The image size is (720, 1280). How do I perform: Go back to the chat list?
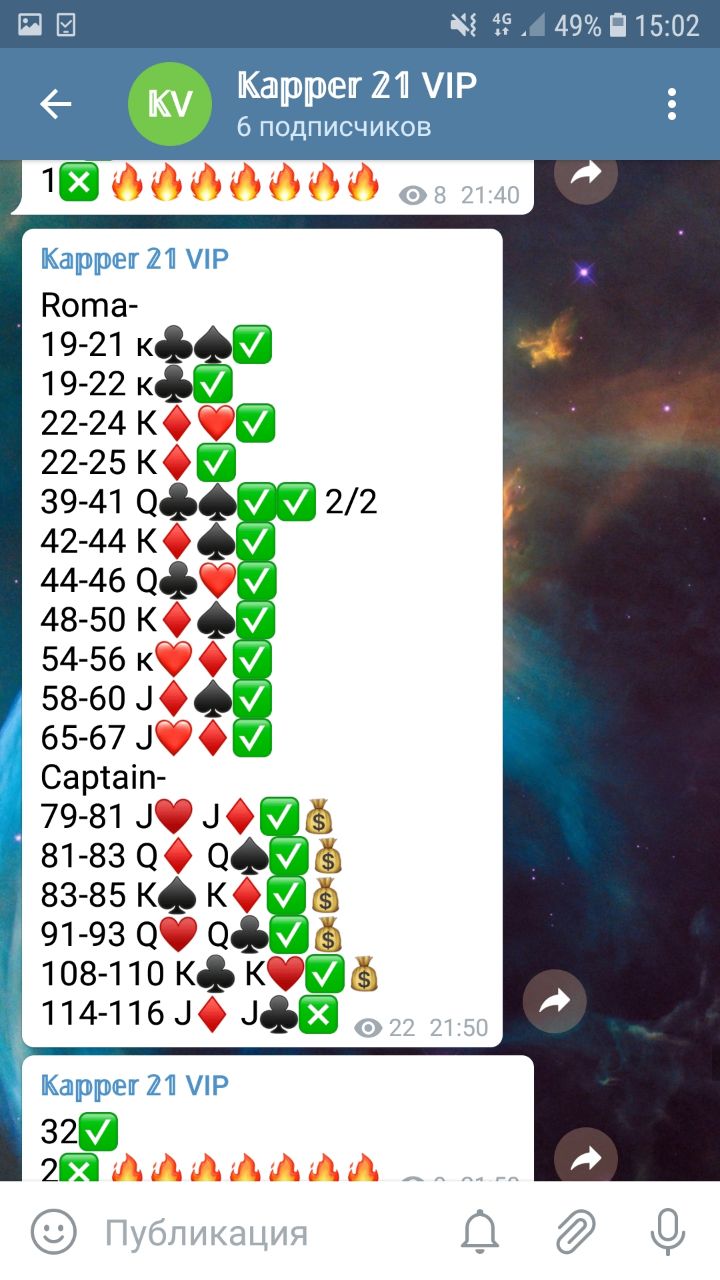point(55,104)
